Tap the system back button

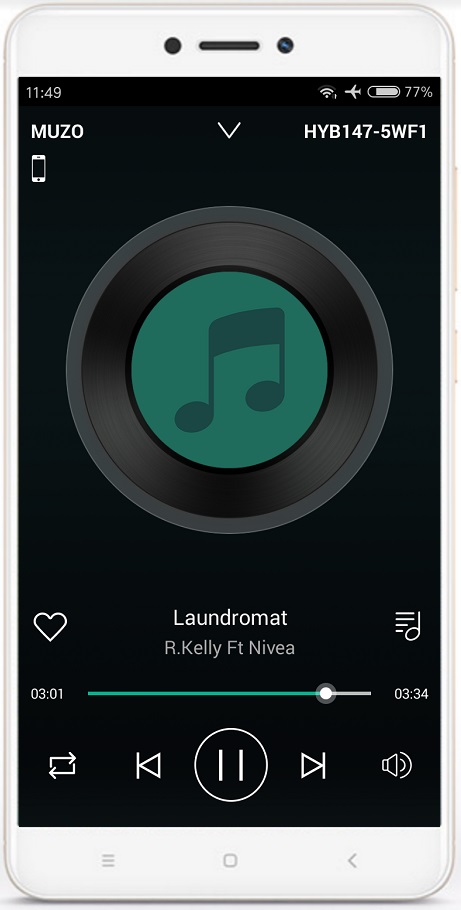click(352, 861)
